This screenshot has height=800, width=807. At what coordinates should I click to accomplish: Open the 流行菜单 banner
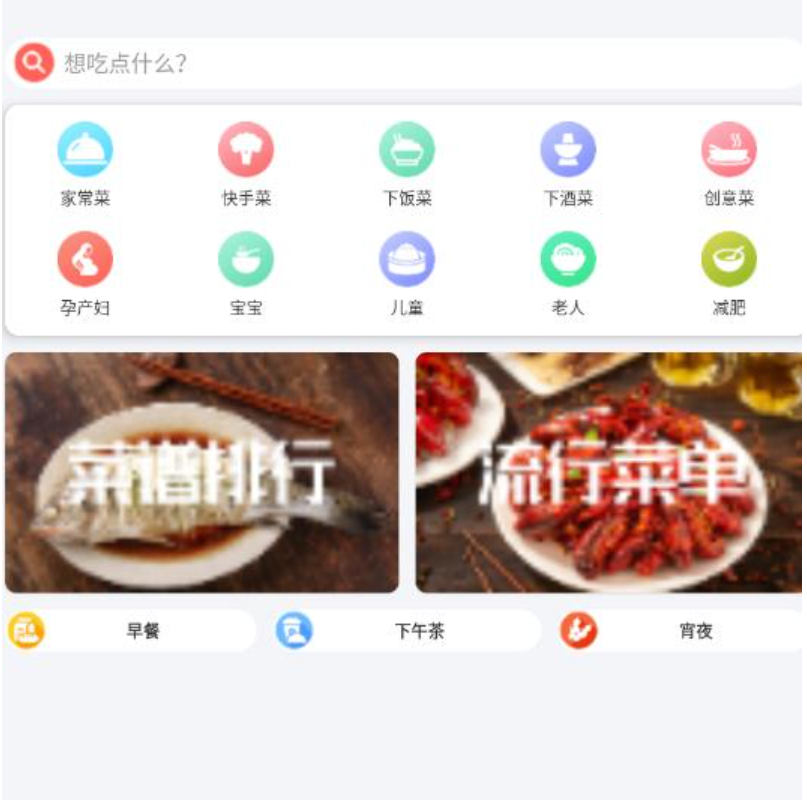(609, 472)
